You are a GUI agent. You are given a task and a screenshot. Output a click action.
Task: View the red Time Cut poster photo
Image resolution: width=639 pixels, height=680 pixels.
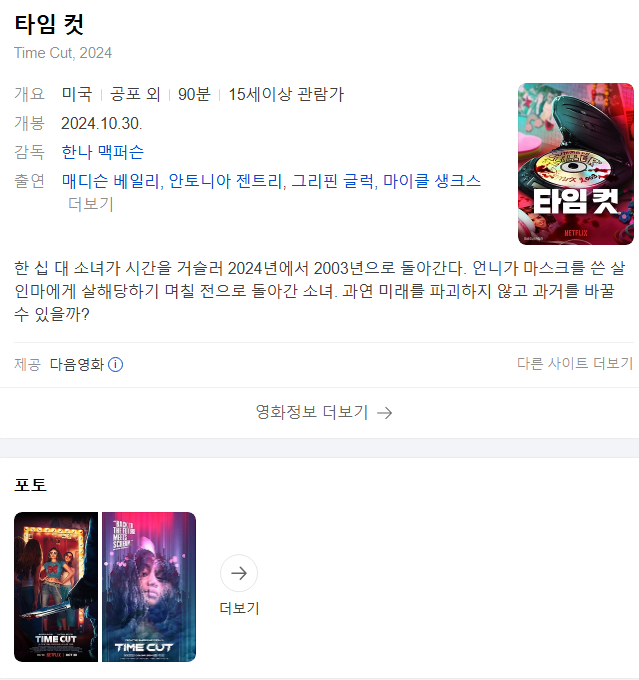(56, 587)
